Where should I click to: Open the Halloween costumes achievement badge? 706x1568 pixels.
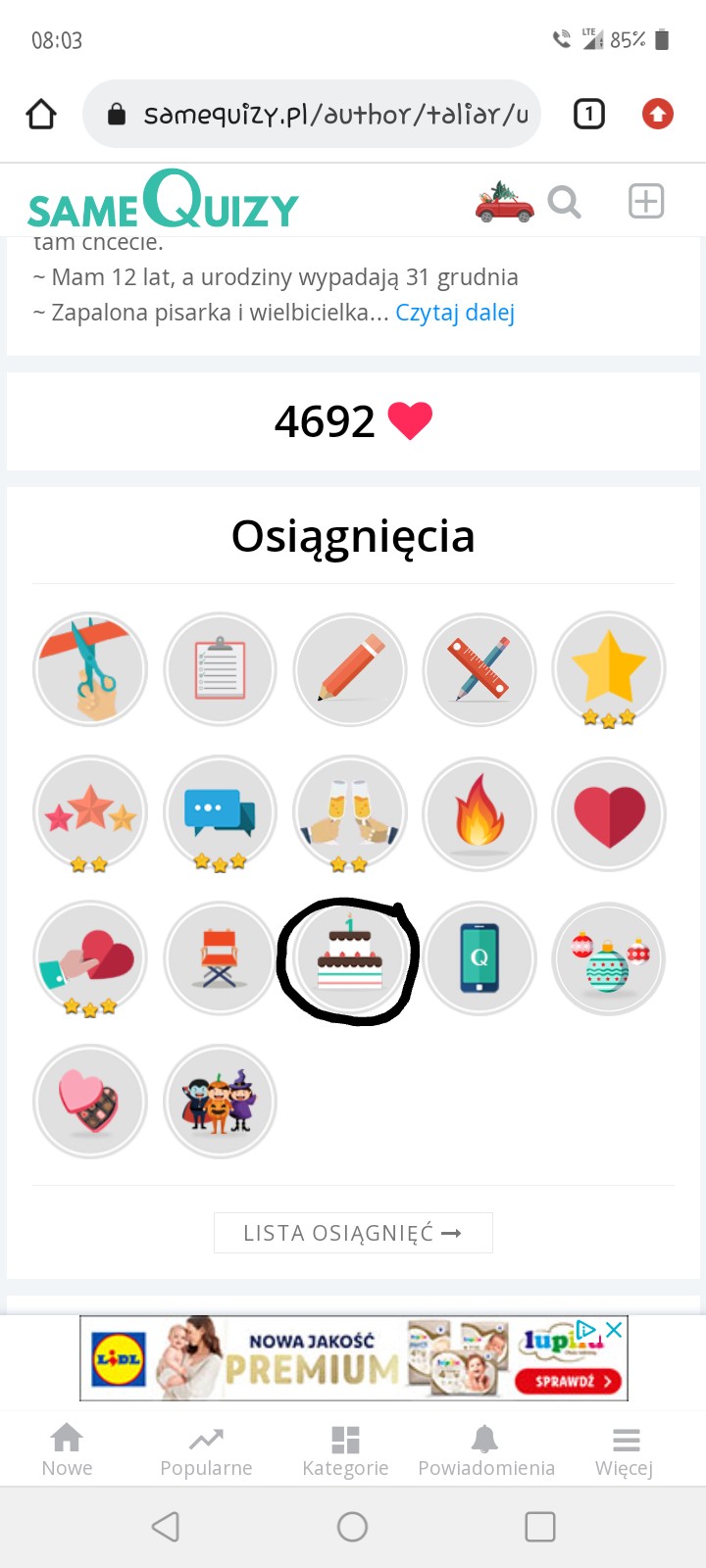click(x=220, y=1102)
